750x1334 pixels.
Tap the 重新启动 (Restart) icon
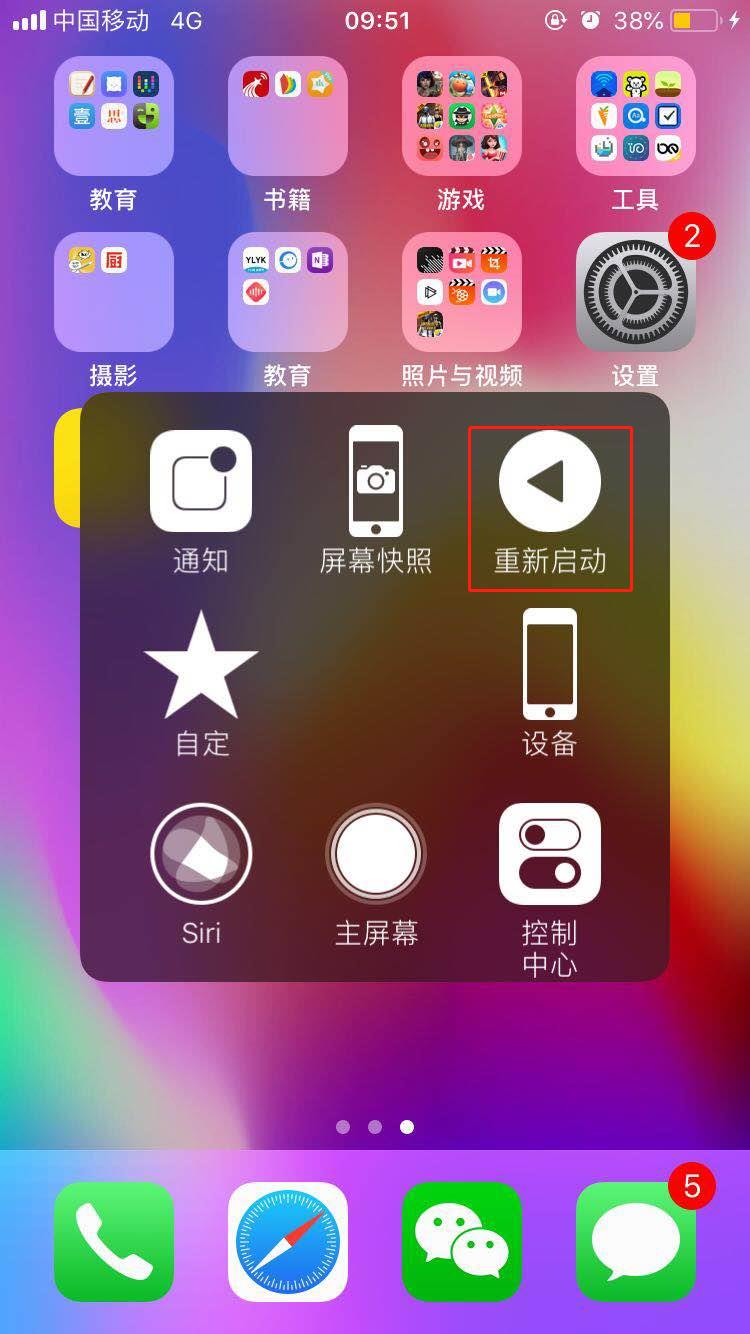[x=550, y=480]
